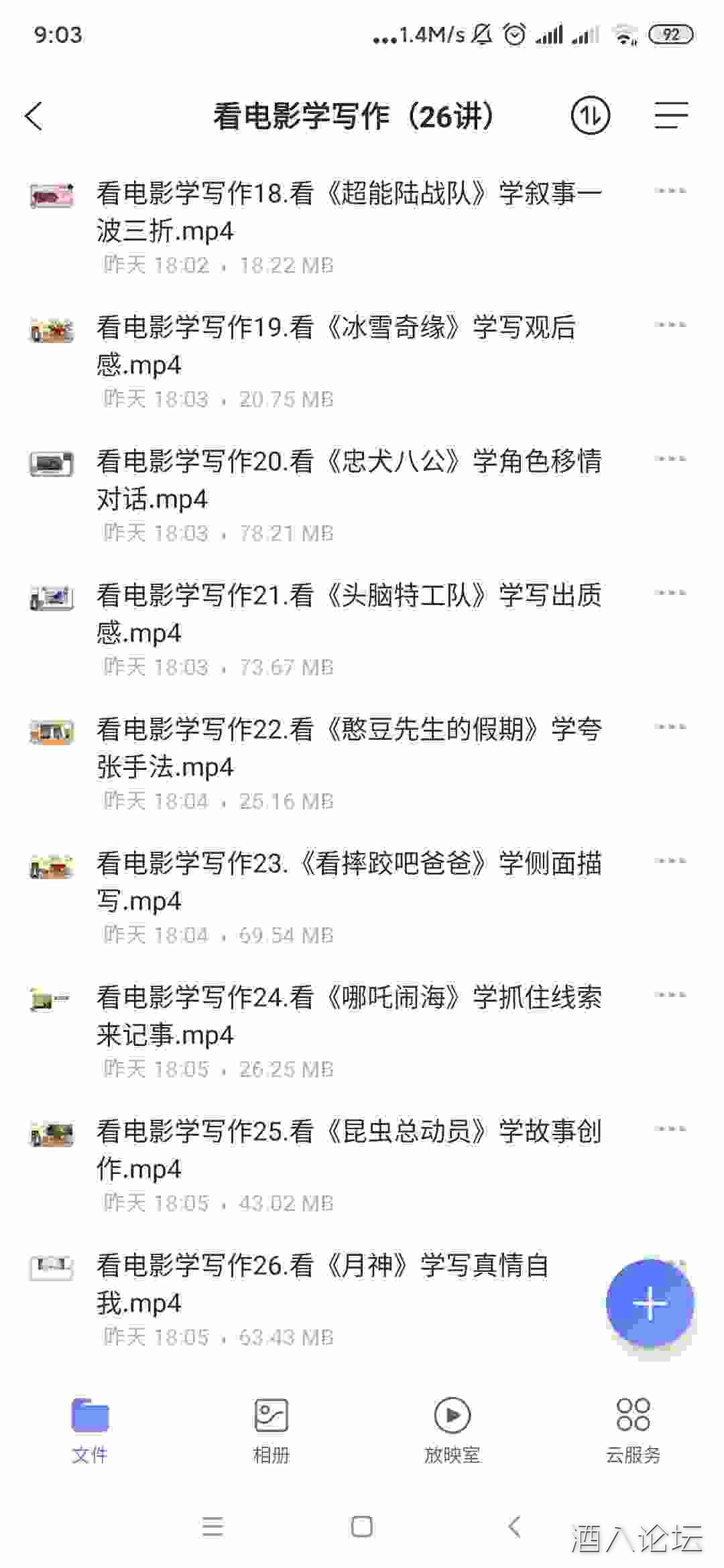724x1568 pixels.
Task: Open the list menu icon
Action: coord(670,116)
